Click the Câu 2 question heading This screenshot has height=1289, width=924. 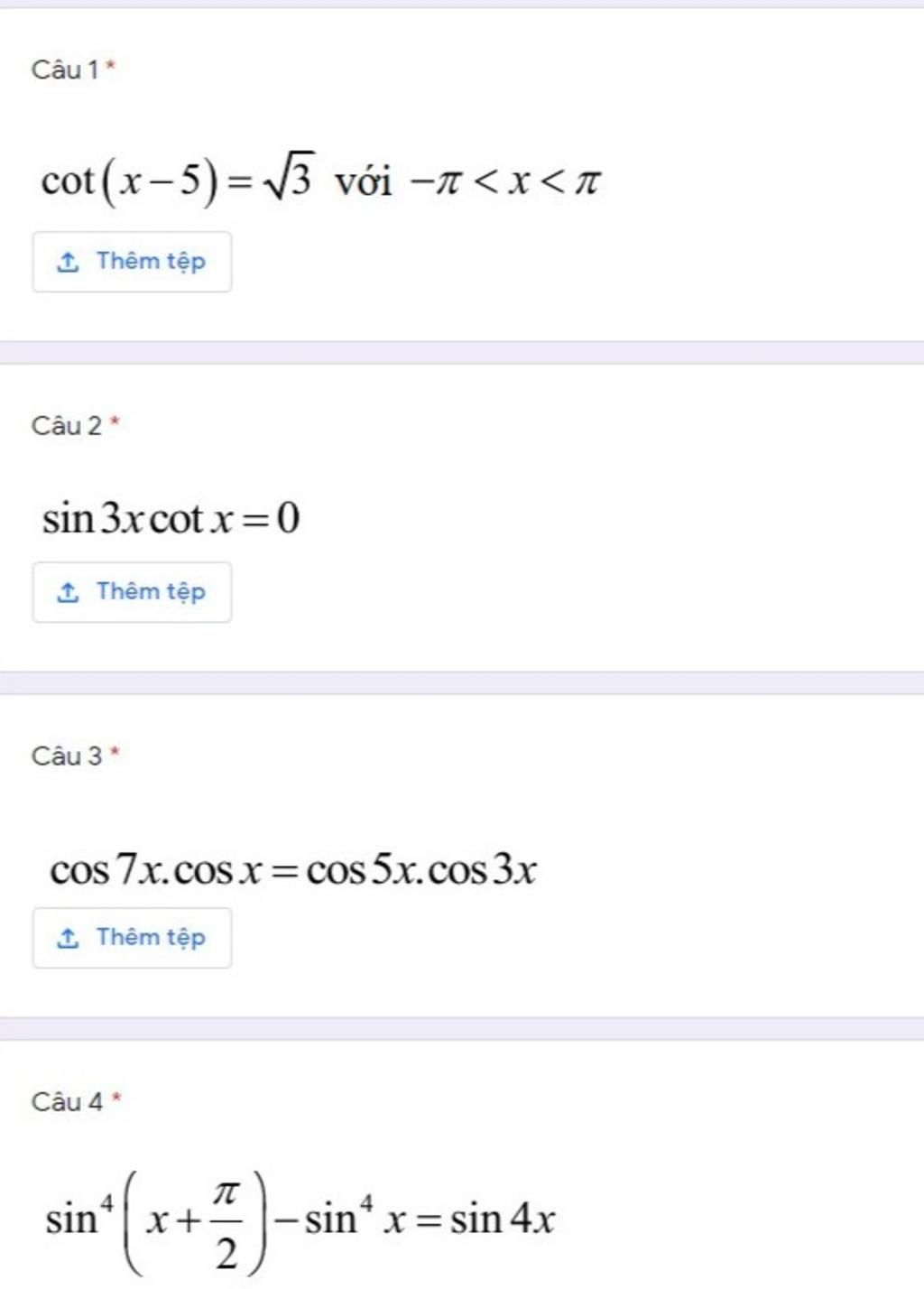coord(66,424)
